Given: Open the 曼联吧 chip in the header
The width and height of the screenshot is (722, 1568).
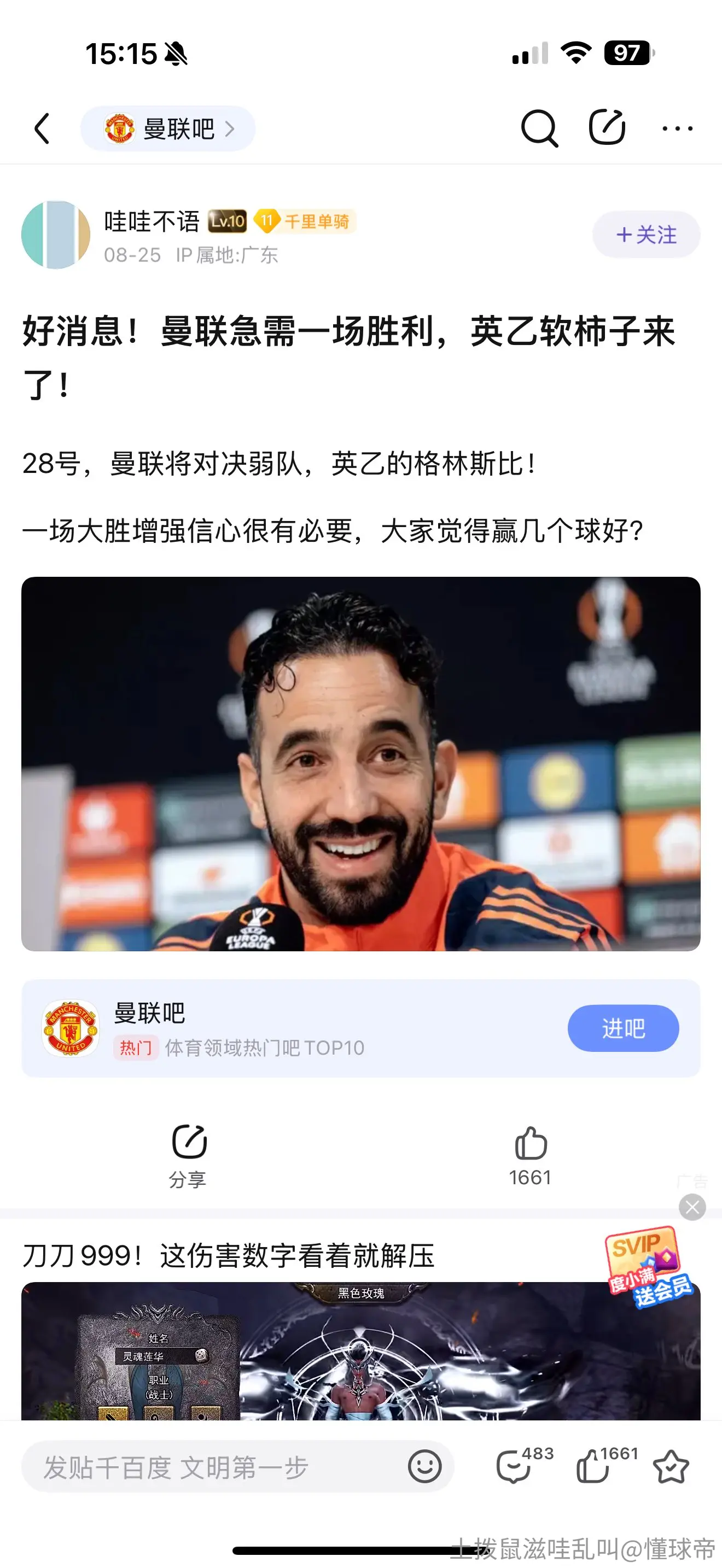Looking at the screenshot, I should click(x=168, y=128).
